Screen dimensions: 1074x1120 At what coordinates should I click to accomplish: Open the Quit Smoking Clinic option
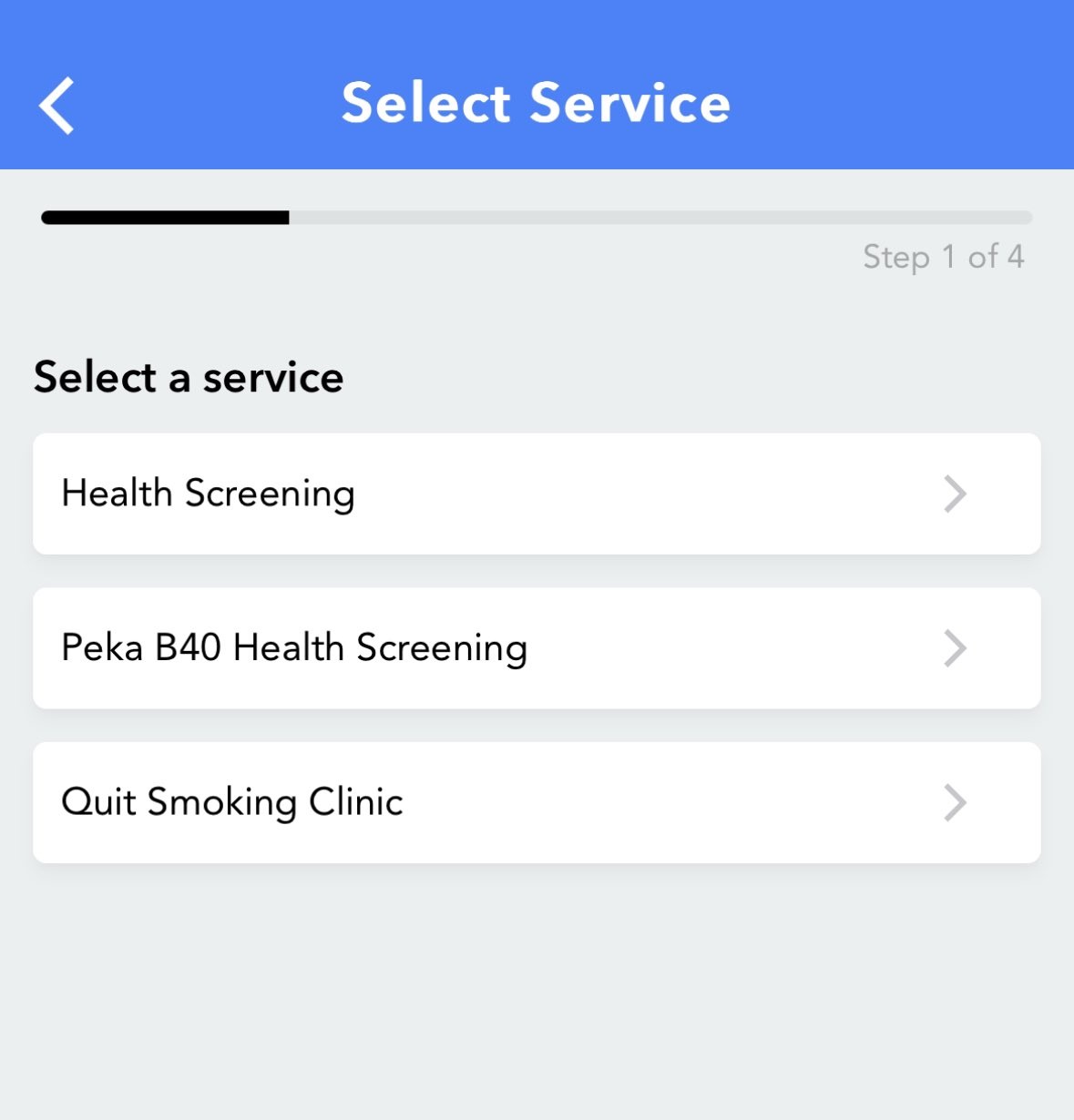pyautogui.click(x=536, y=802)
